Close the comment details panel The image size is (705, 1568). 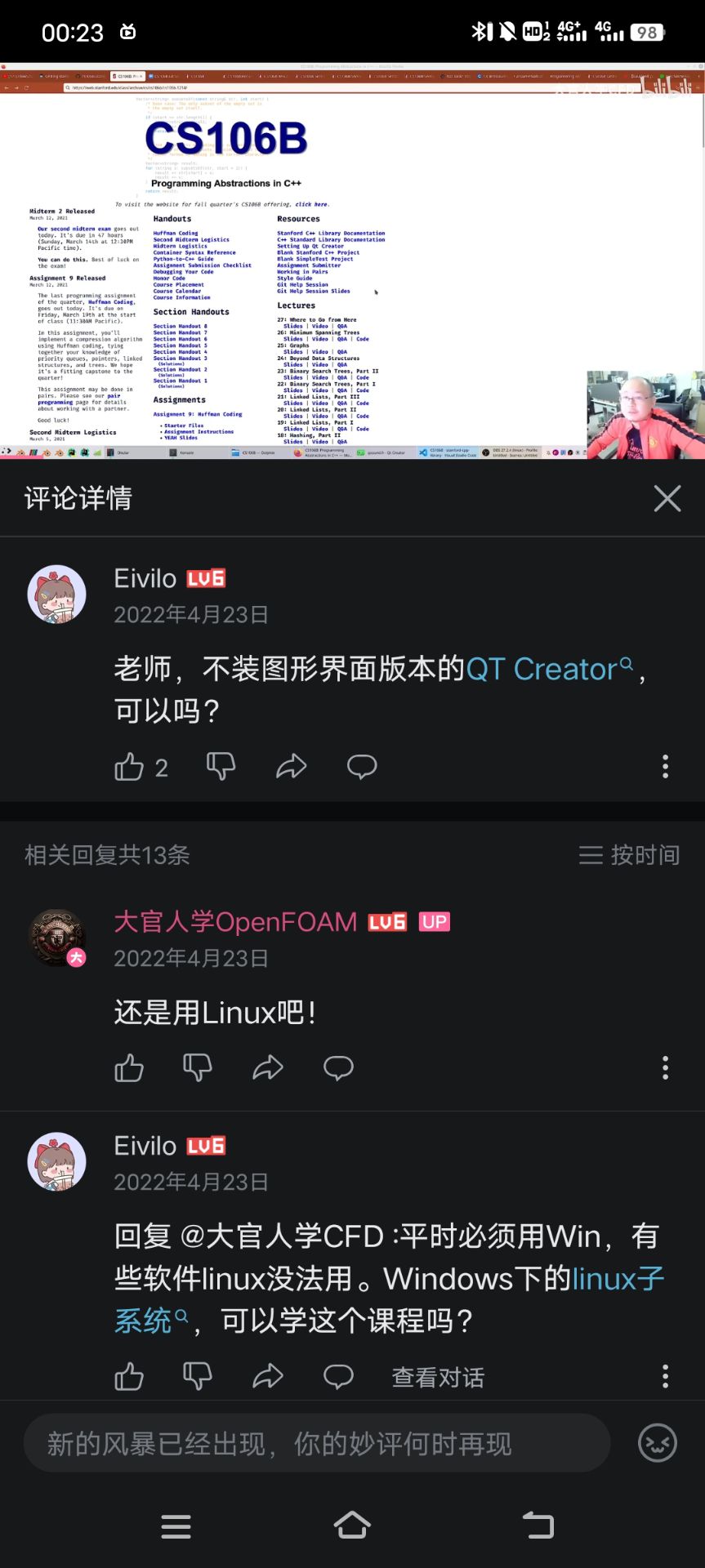tap(667, 498)
